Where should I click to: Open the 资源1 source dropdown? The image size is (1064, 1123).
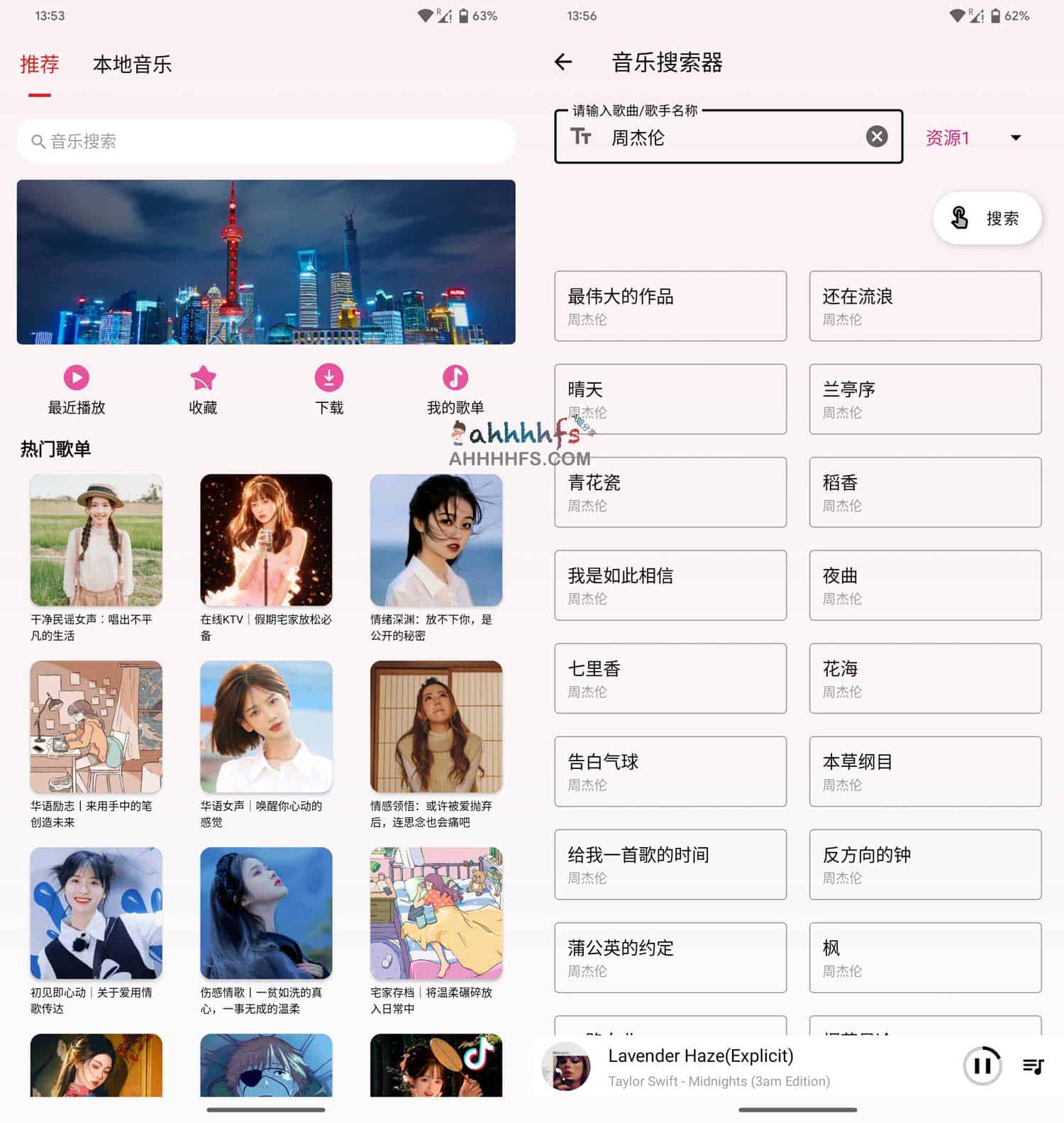click(x=973, y=138)
